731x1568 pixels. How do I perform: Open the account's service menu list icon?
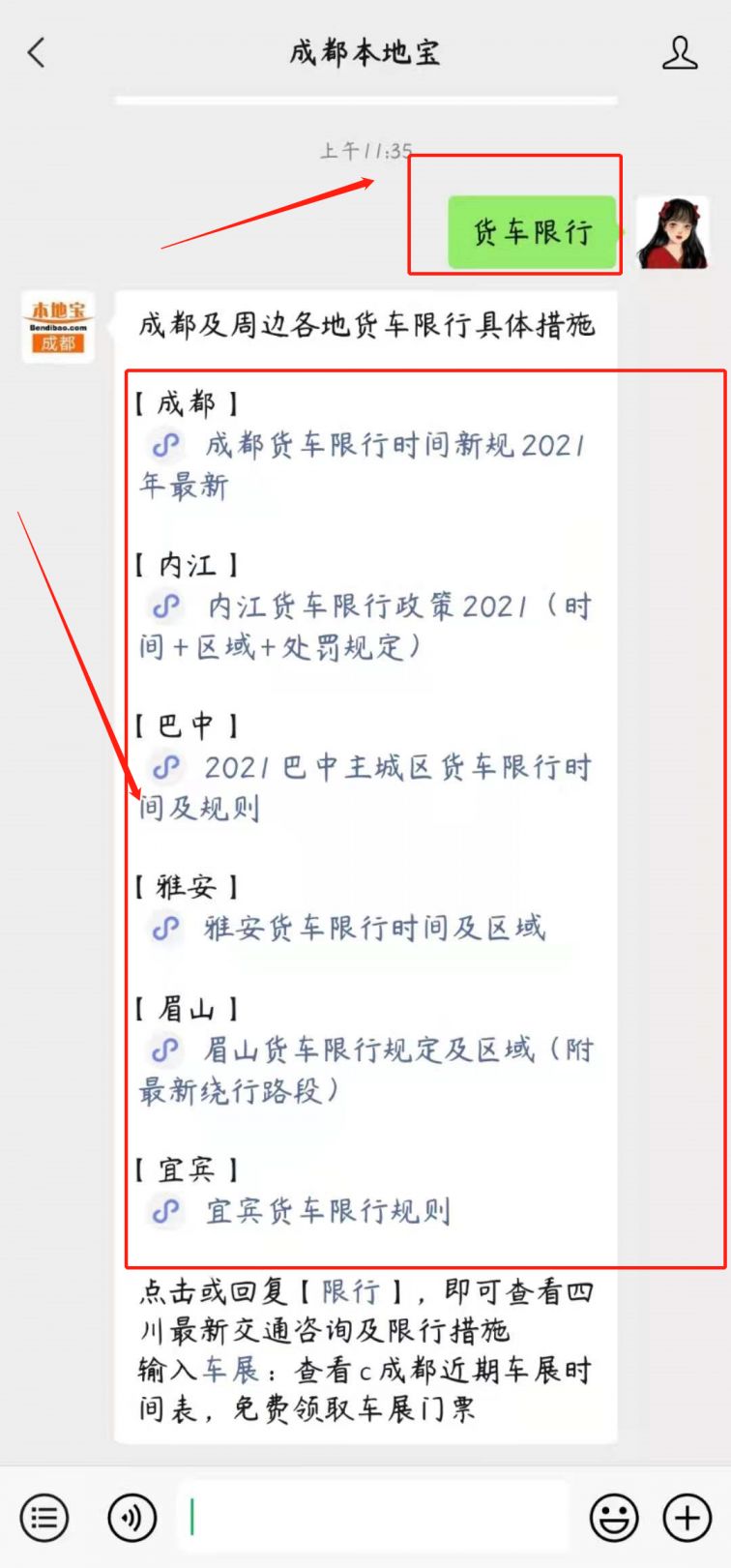click(x=44, y=1517)
